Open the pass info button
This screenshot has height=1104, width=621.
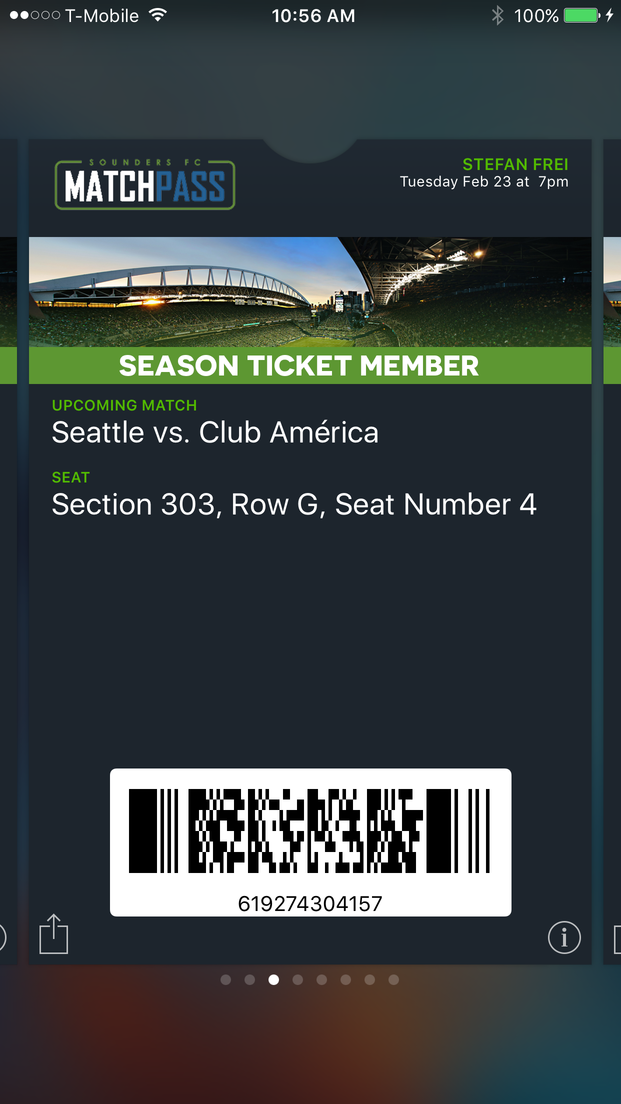pos(564,937)
